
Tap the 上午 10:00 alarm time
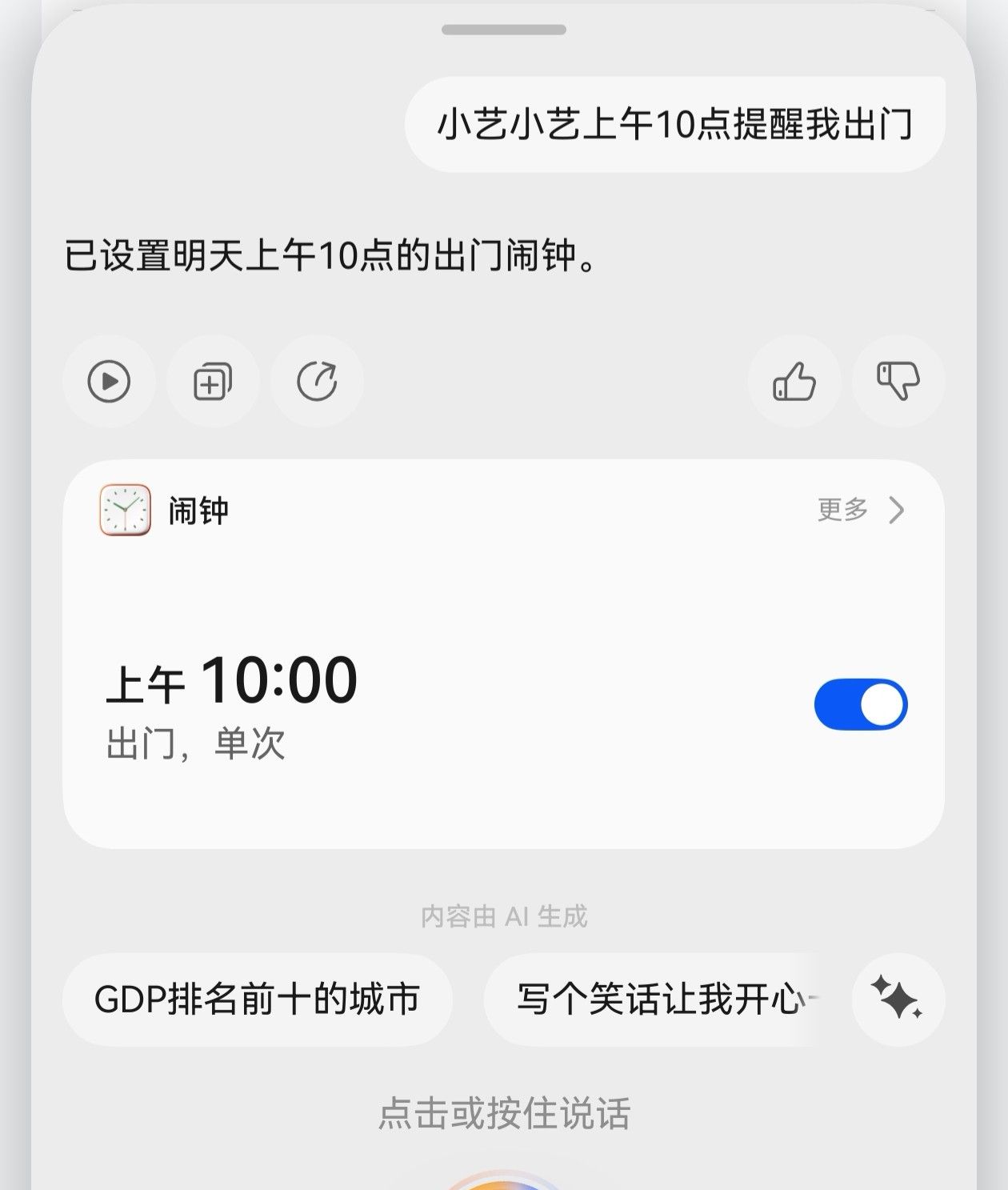(234, 680)
